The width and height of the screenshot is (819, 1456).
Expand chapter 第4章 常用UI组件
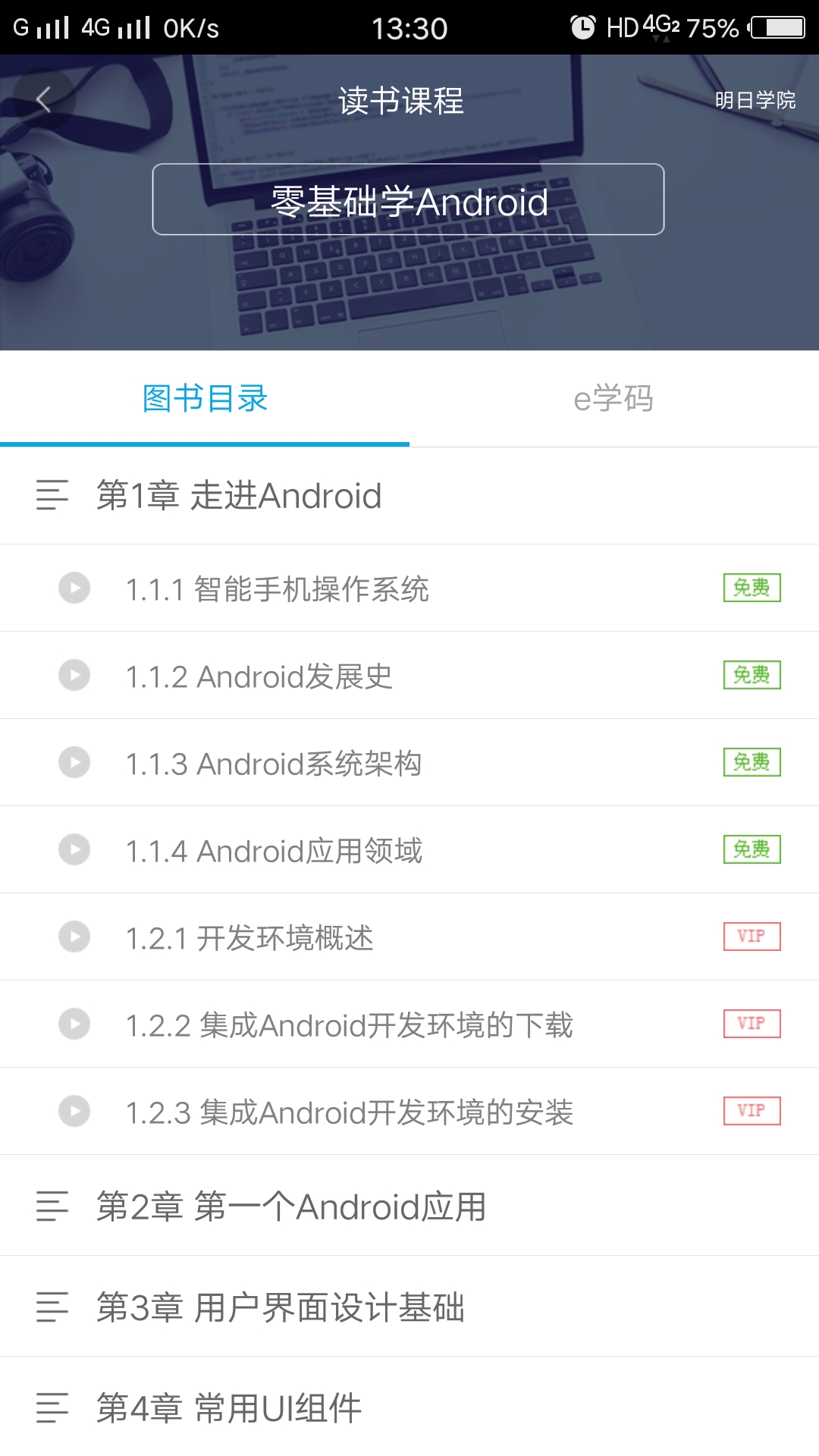coord(409,1407)
